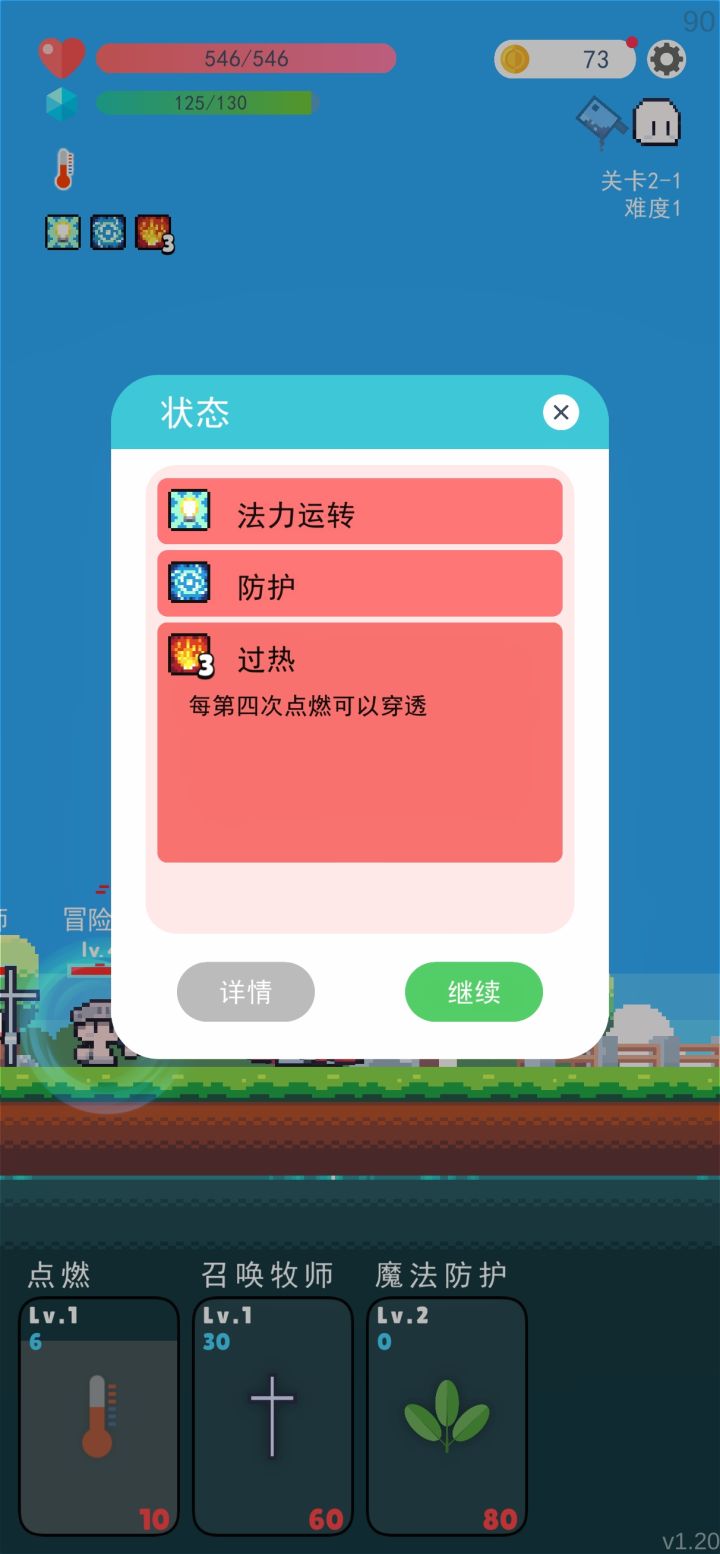Activate the 魔法防护 magic protection skill card
The height and width of the screenshot is (1554, 720).
click(x=446, y=1415)
